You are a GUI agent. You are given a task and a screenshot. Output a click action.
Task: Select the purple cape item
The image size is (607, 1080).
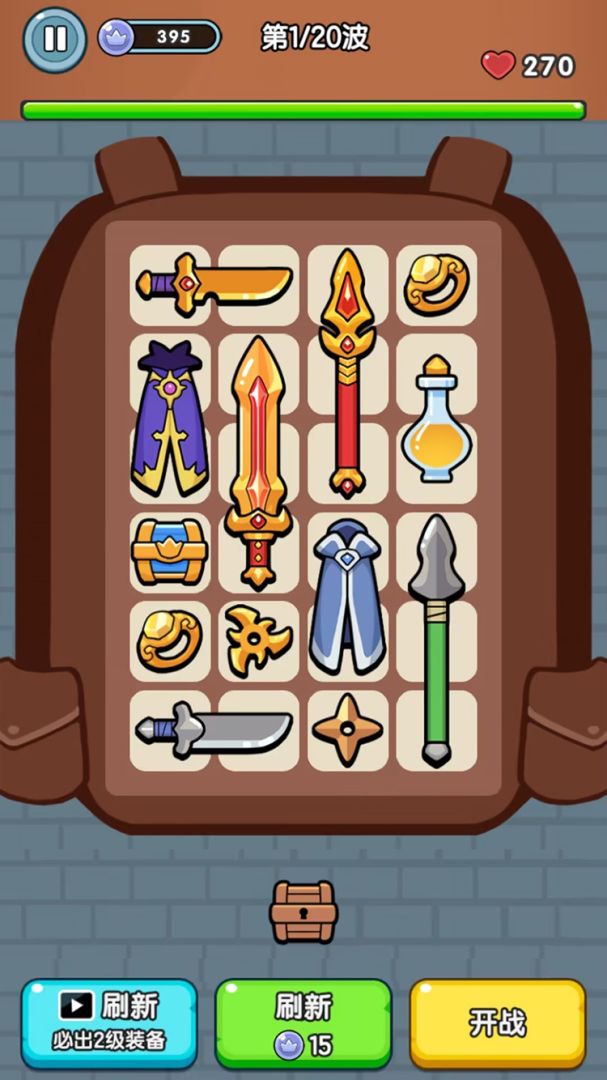pos(170,418)
